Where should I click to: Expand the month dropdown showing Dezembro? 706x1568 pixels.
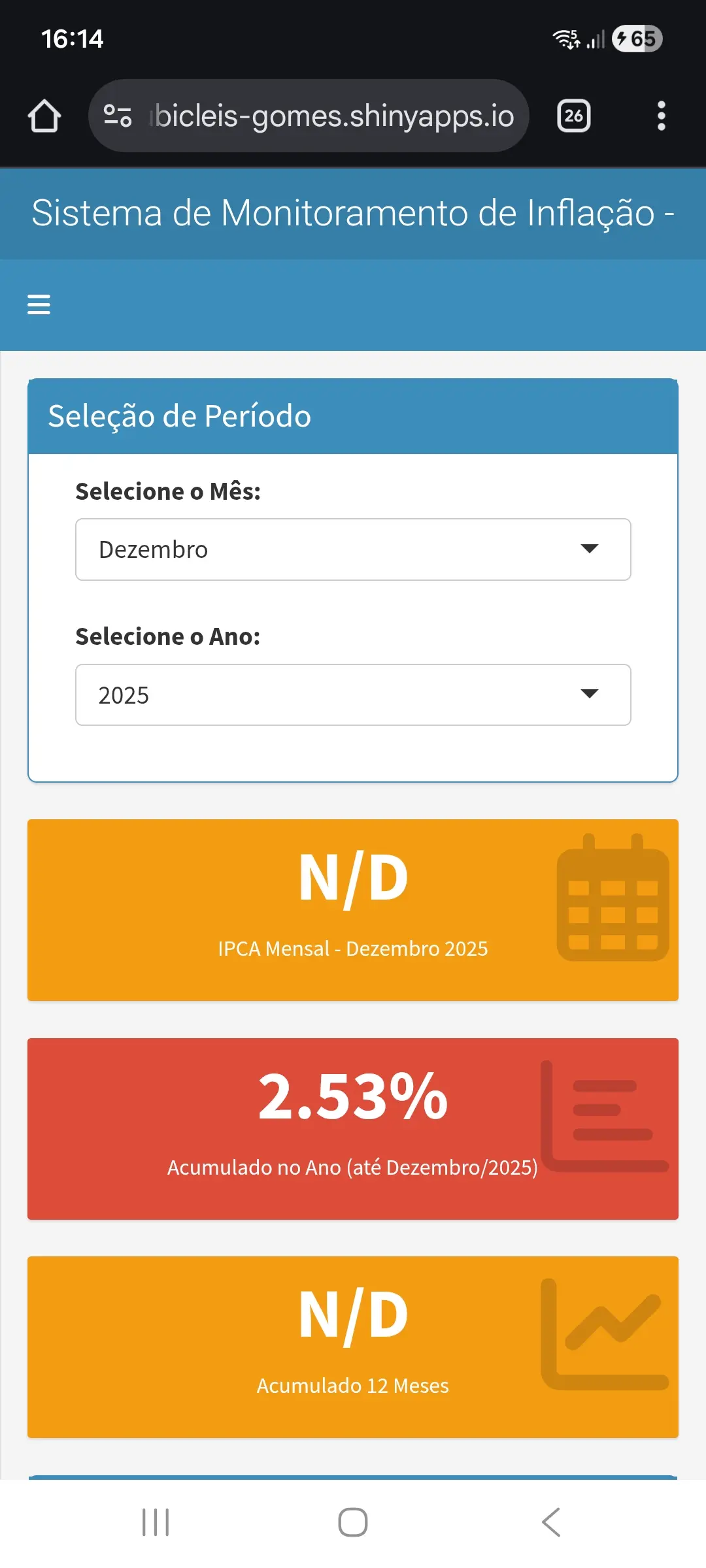[353, 549]
